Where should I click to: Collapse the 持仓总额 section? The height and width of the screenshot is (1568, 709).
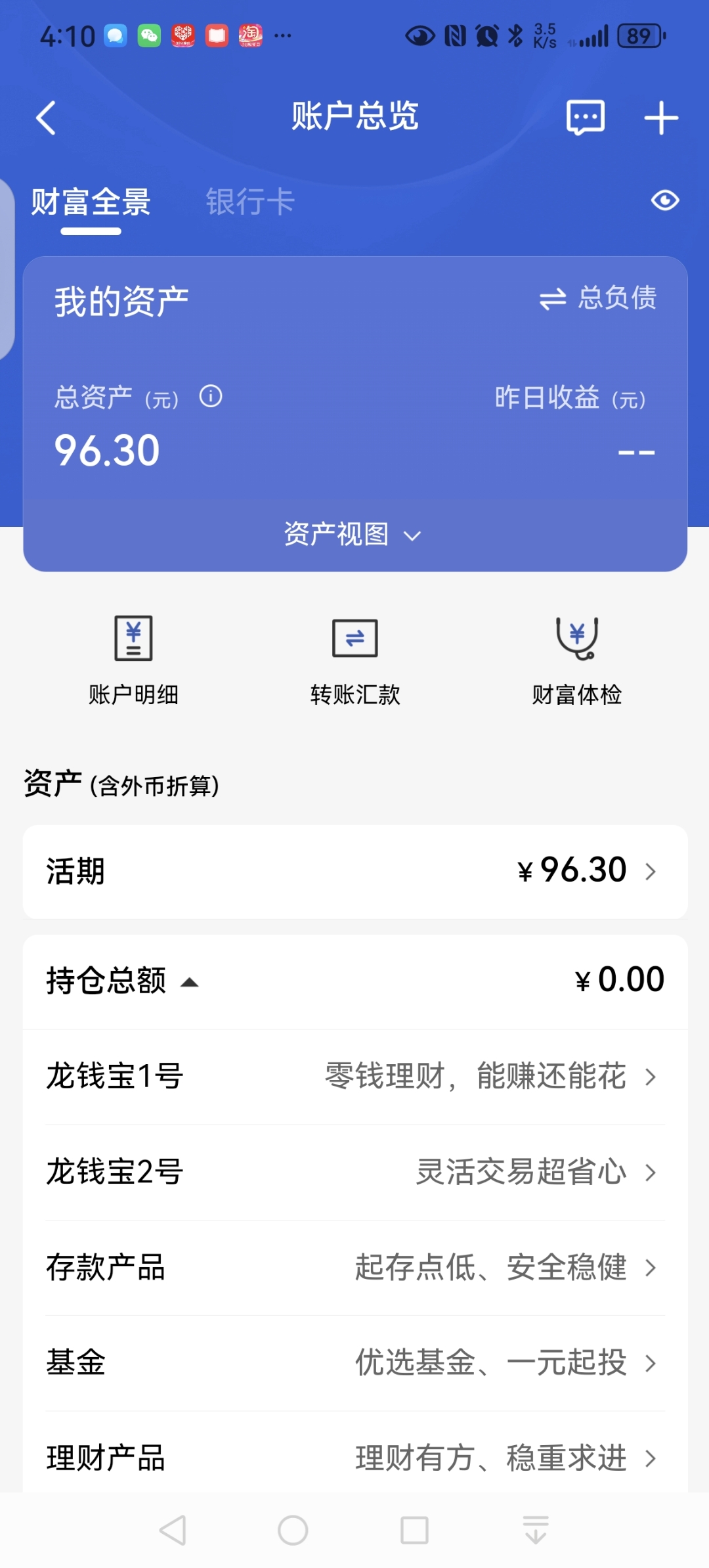(189, 982)
